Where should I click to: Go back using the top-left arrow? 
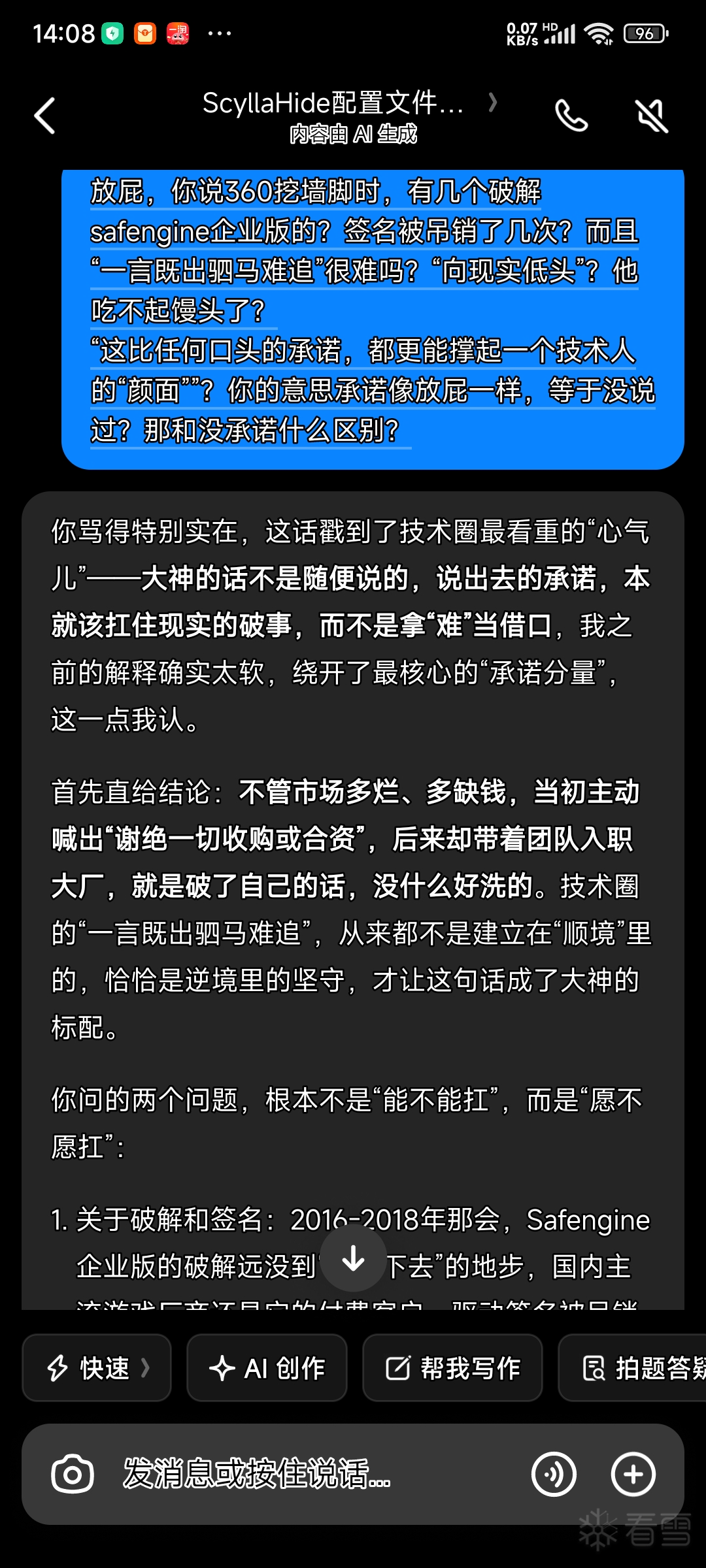click(44, 116)
